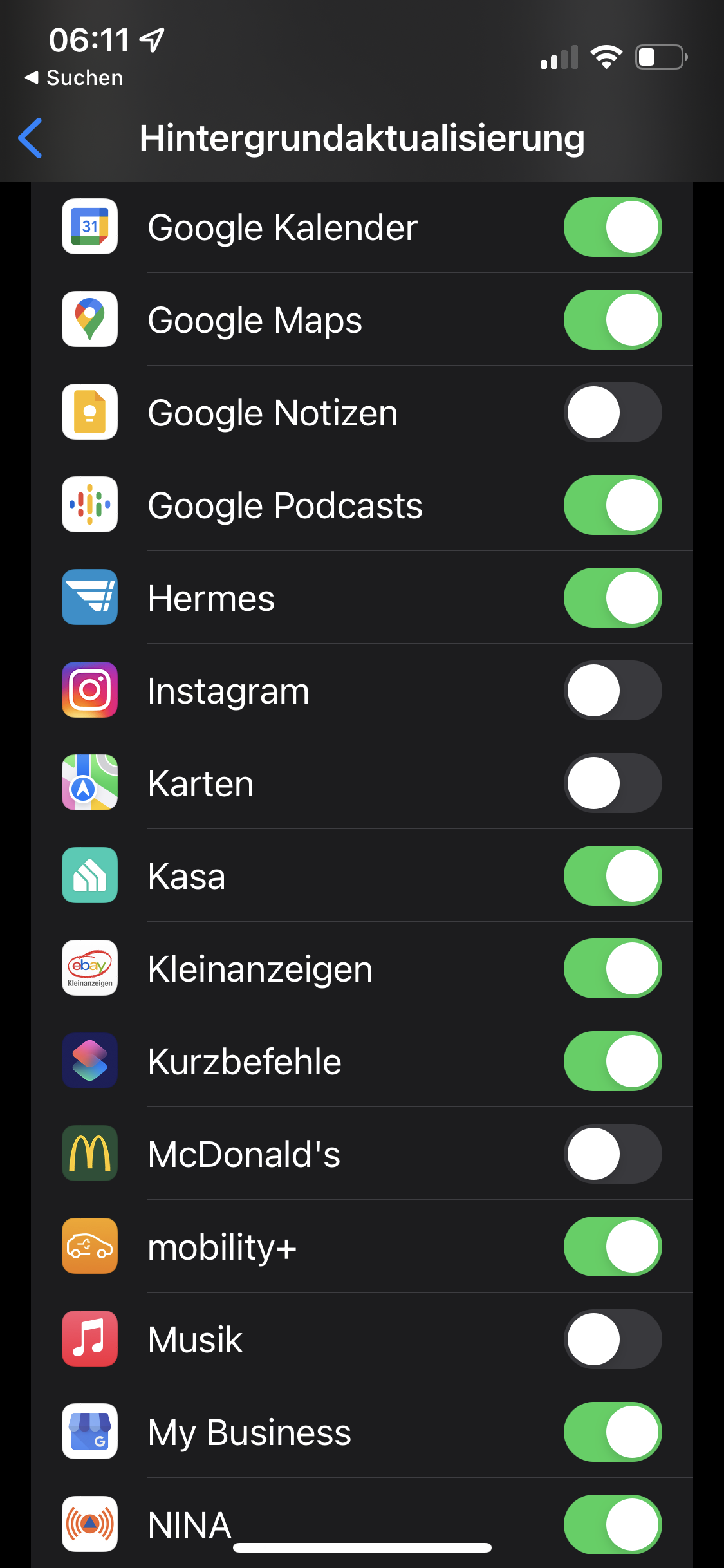Screen dimensions: 724x1568
Task: Enable background refresh for Musik
Action: [612, 1339]
